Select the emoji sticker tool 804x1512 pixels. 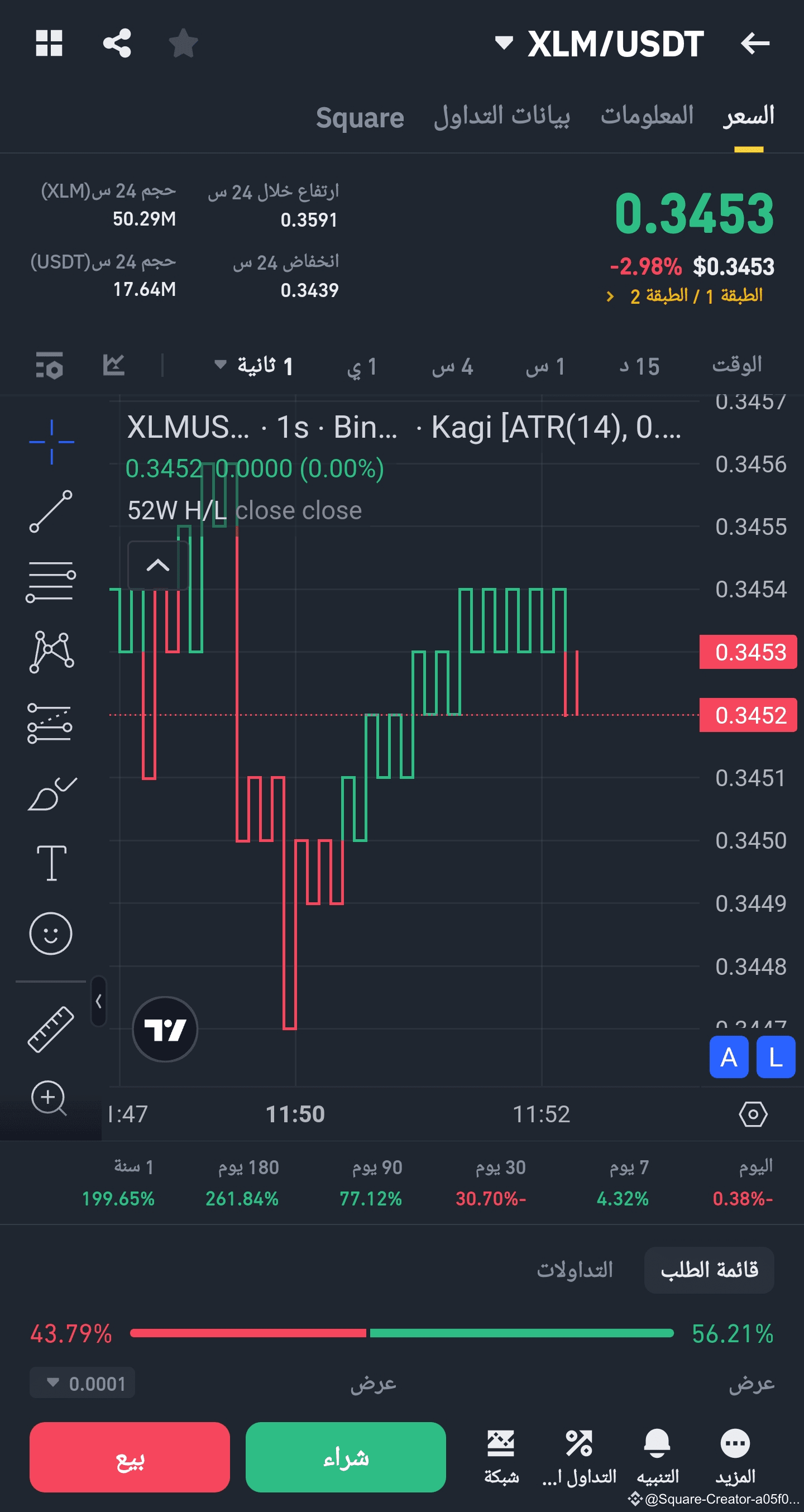50,933
